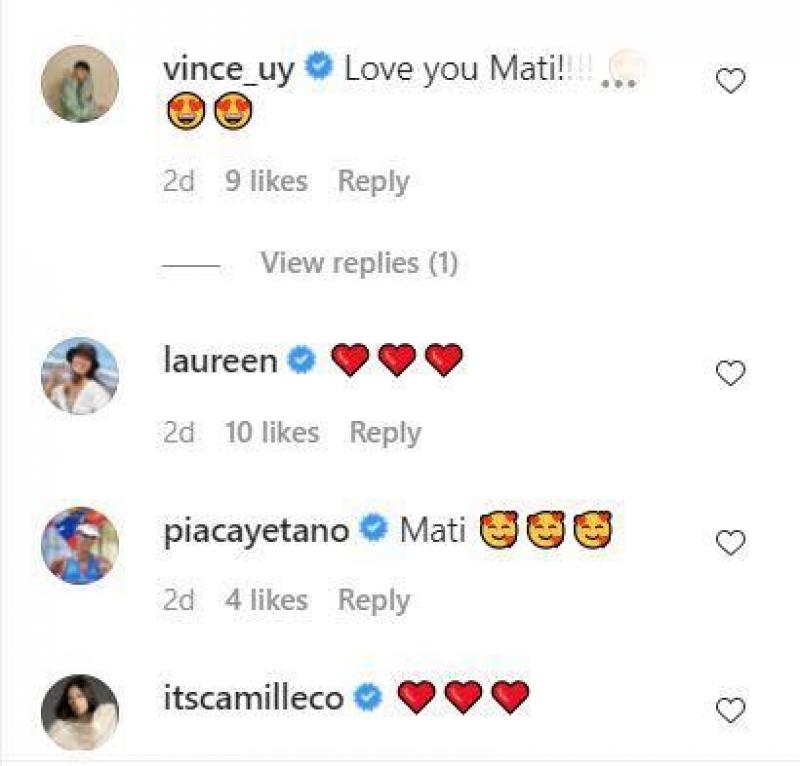The image size is (800, 766).
Task: Open vince_uy's profile picture
Action: (80, 84)
